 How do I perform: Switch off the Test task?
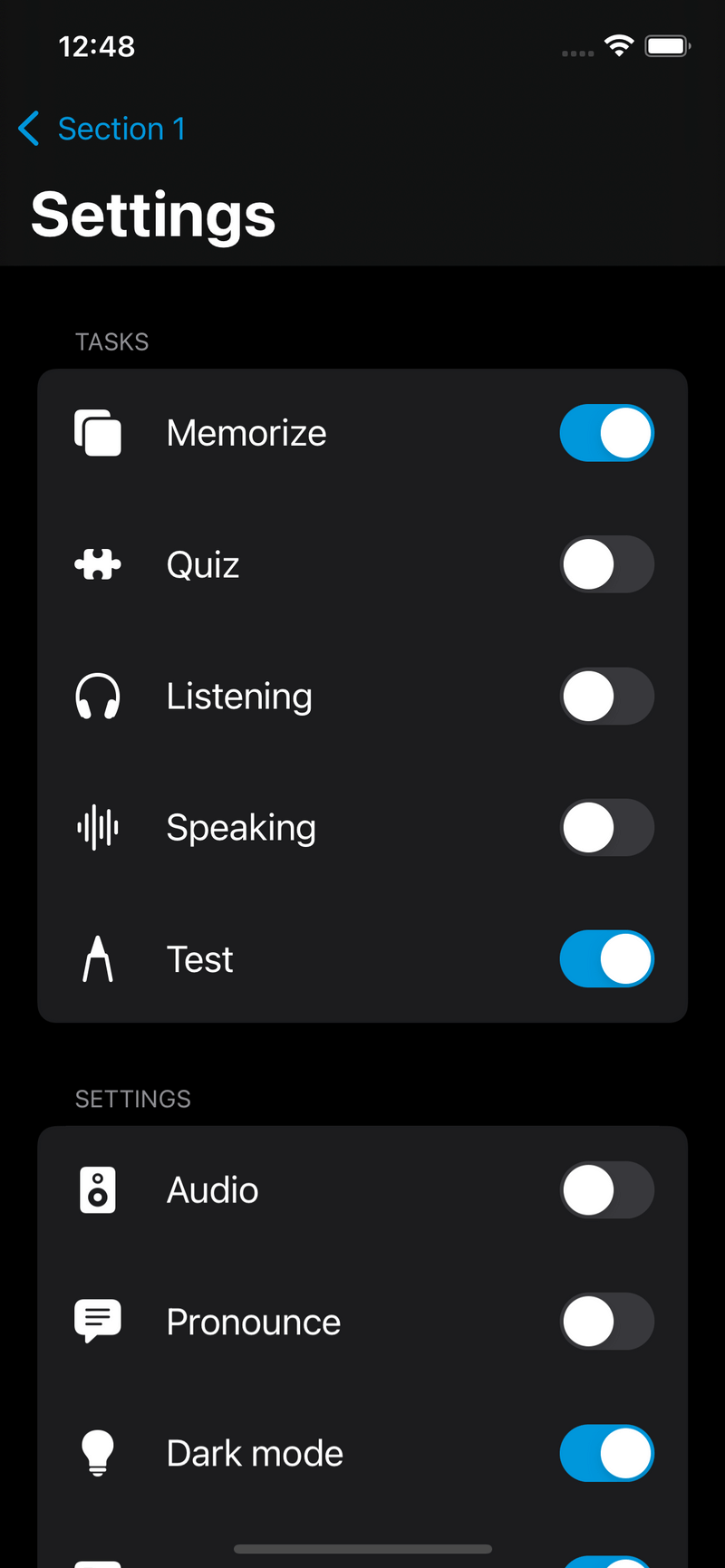[x=607, y=958]
